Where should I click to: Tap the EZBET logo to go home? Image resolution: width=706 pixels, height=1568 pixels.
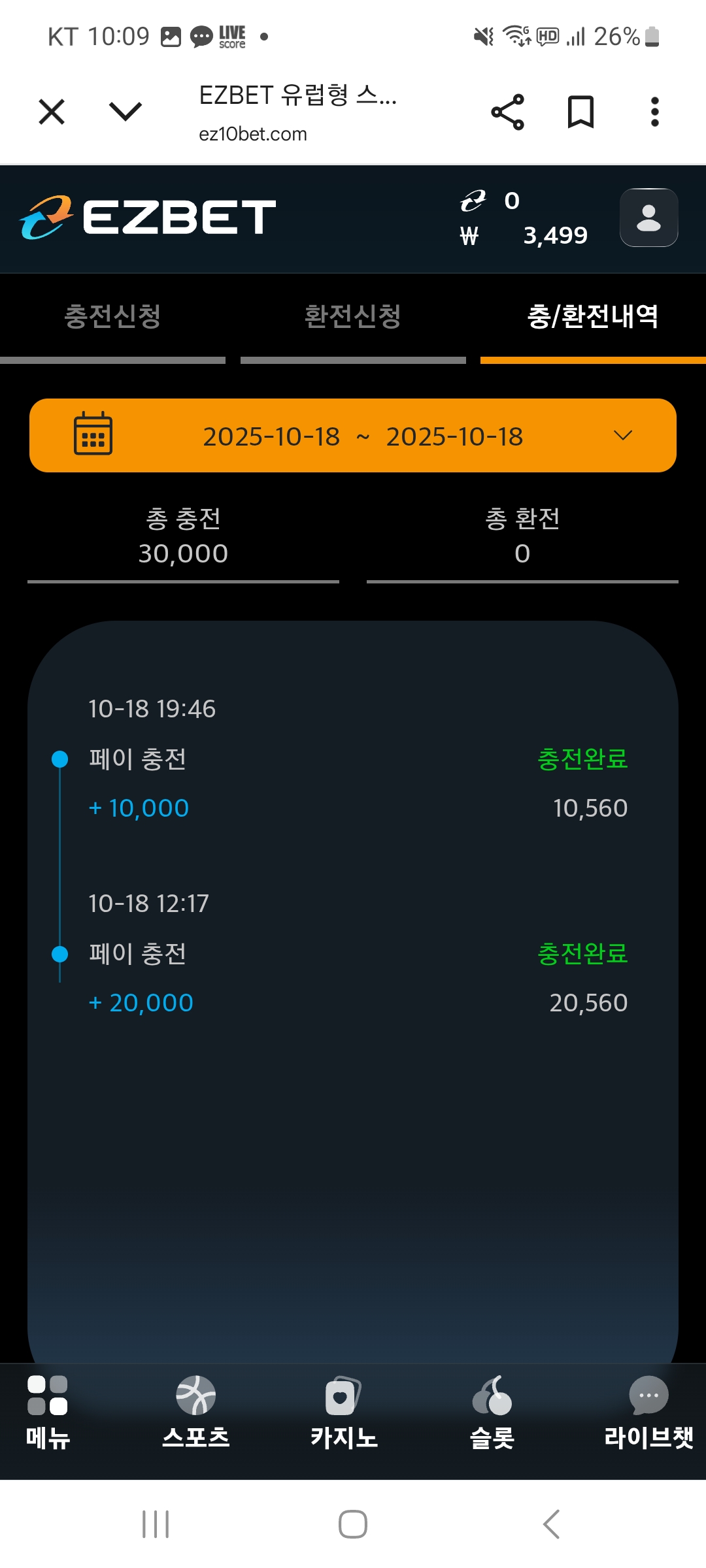[x=148, y=218]
